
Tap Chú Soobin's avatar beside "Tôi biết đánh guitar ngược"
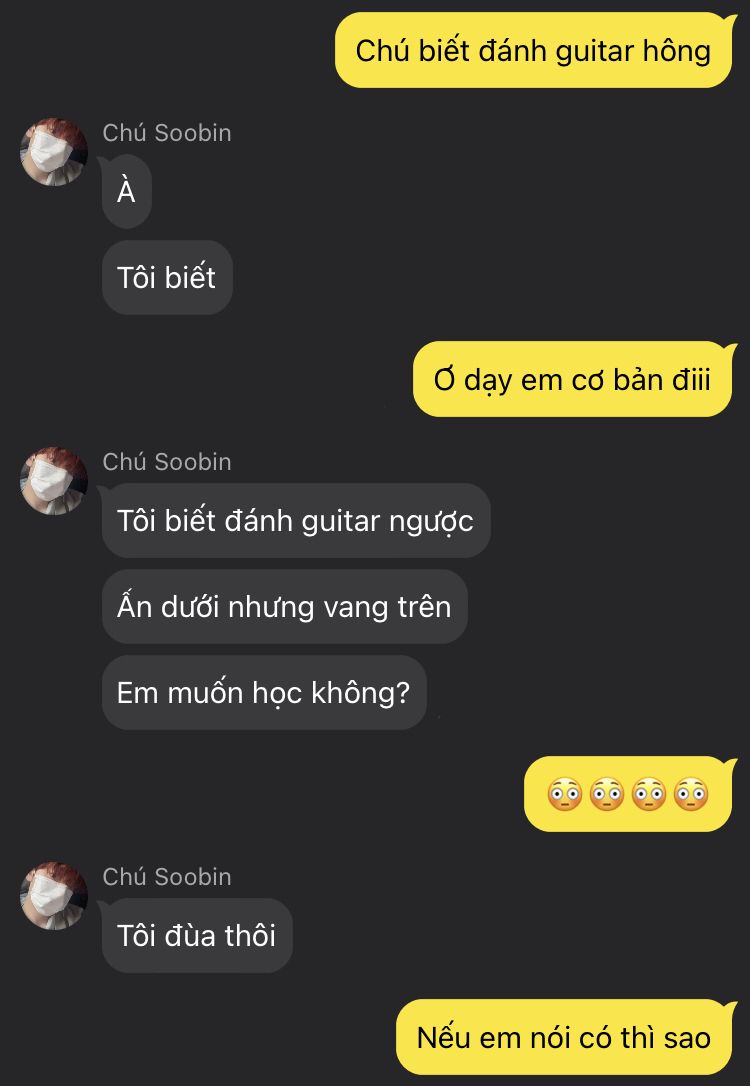click(x=54, y=481)
